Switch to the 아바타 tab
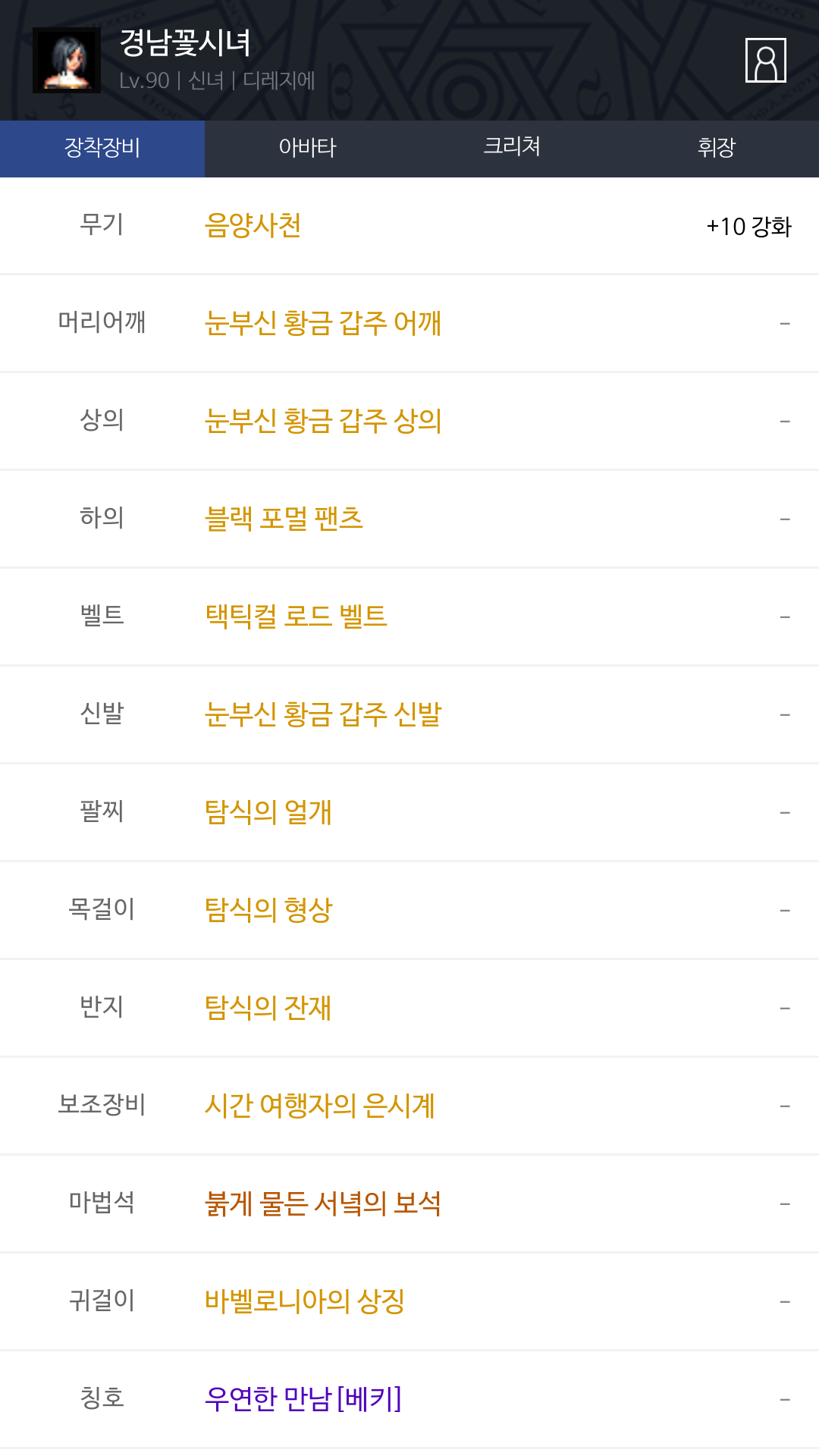The height and width of the screenshot is (1456, 819). 307,148
